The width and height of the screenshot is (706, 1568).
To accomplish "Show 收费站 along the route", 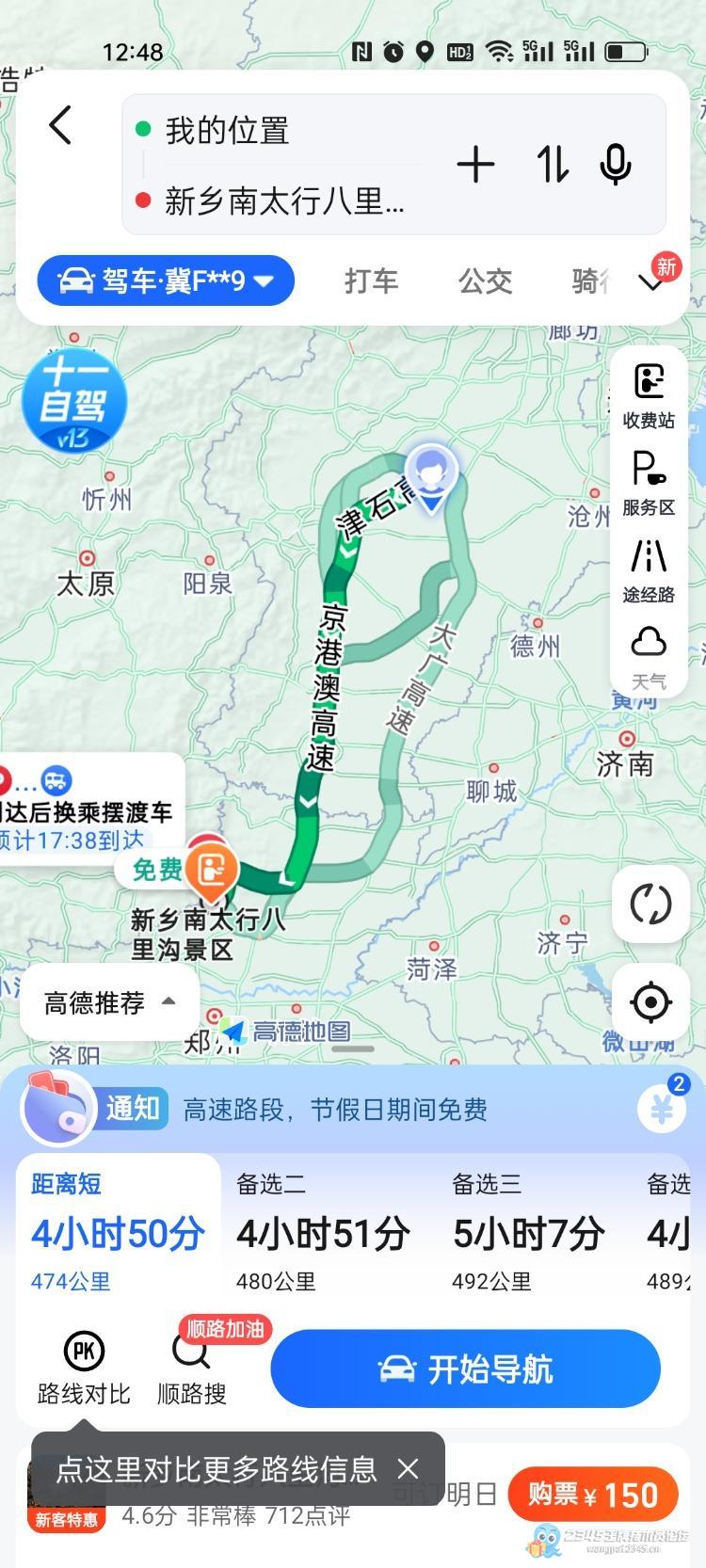I will [x=649, y=395].
